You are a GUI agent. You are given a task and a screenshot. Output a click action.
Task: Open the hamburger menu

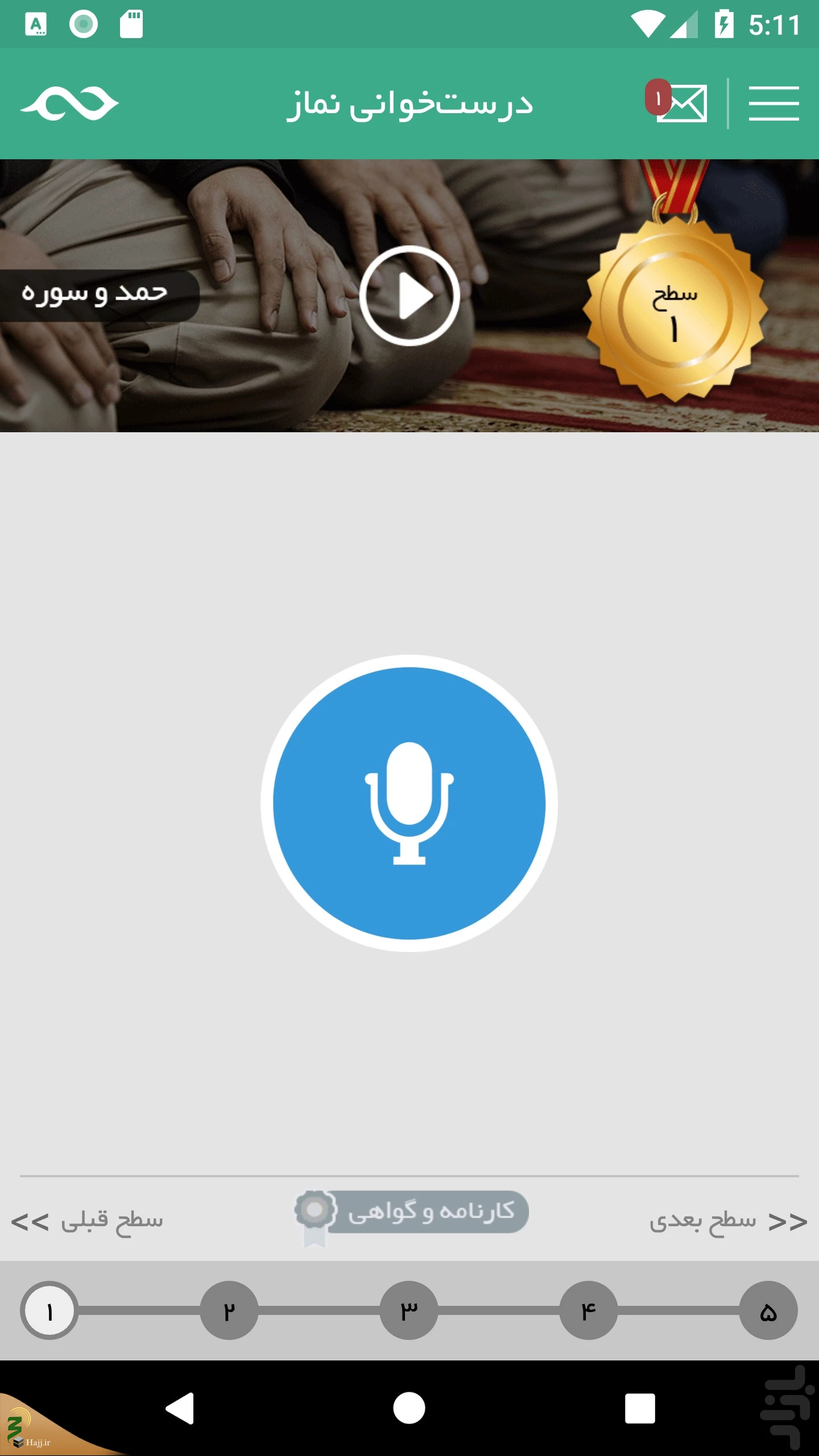pos(773,104)
